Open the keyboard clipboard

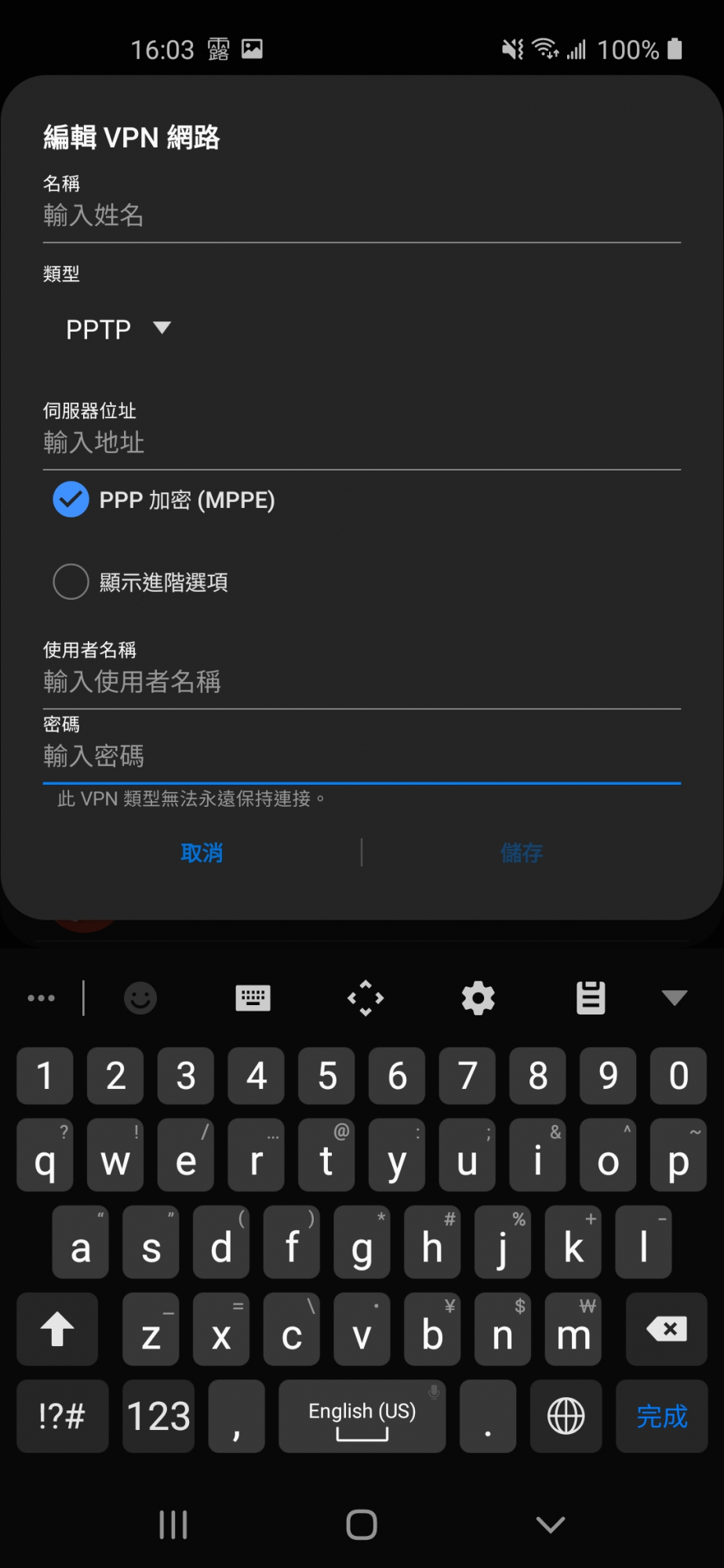coord(591,998)
